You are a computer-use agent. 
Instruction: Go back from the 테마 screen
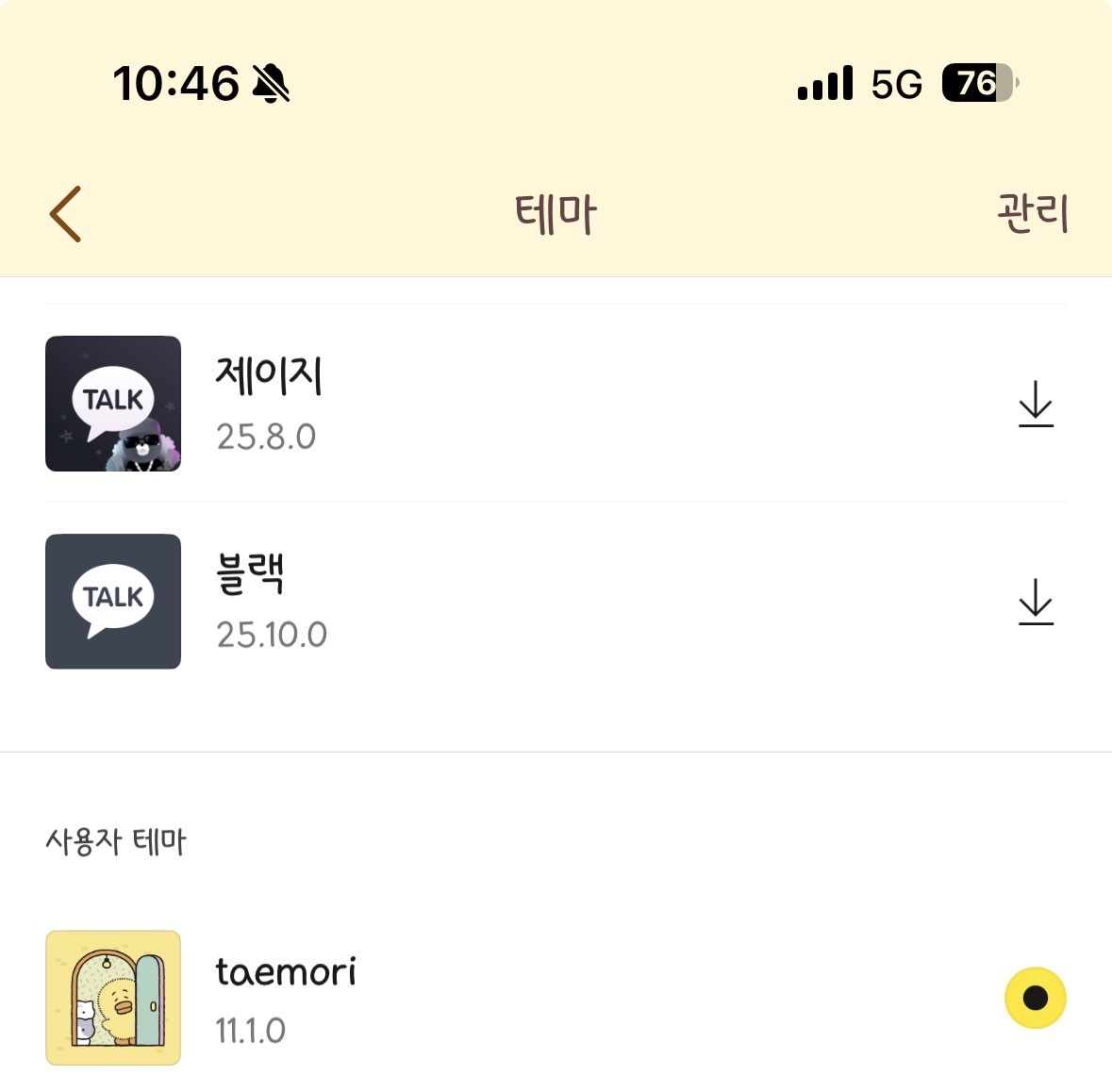click(x=66, y=214)
